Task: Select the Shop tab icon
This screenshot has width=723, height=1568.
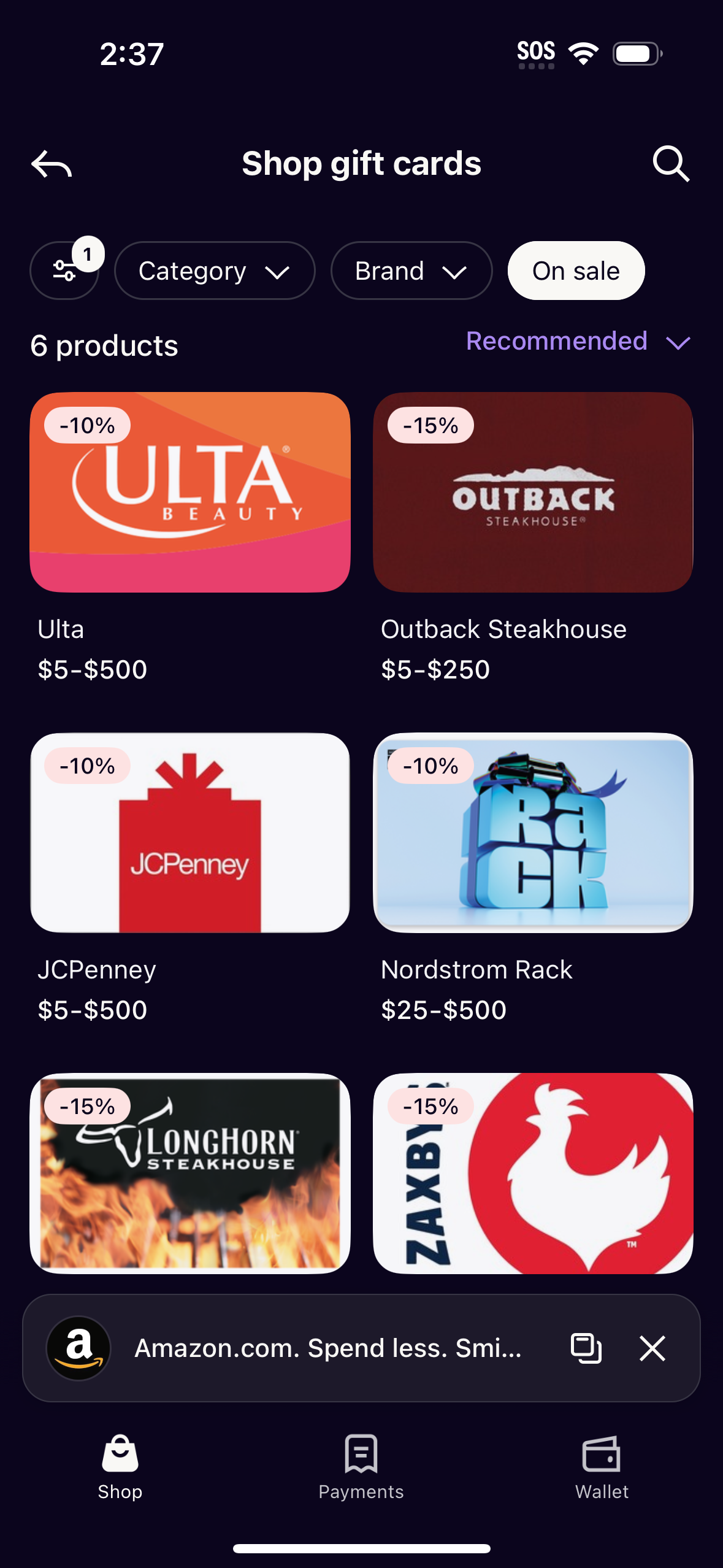Action: [x=119, y=1457]
